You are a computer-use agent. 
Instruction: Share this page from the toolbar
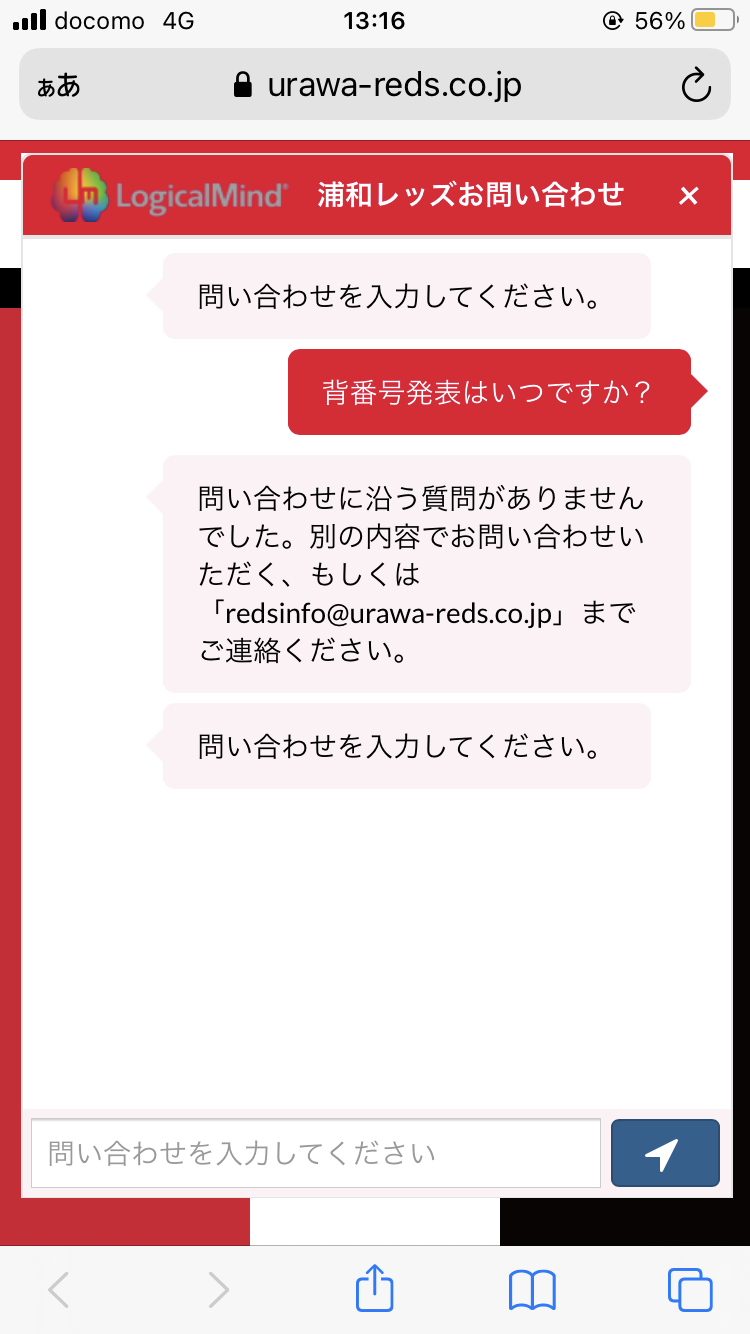click(x=375, y=1289)
